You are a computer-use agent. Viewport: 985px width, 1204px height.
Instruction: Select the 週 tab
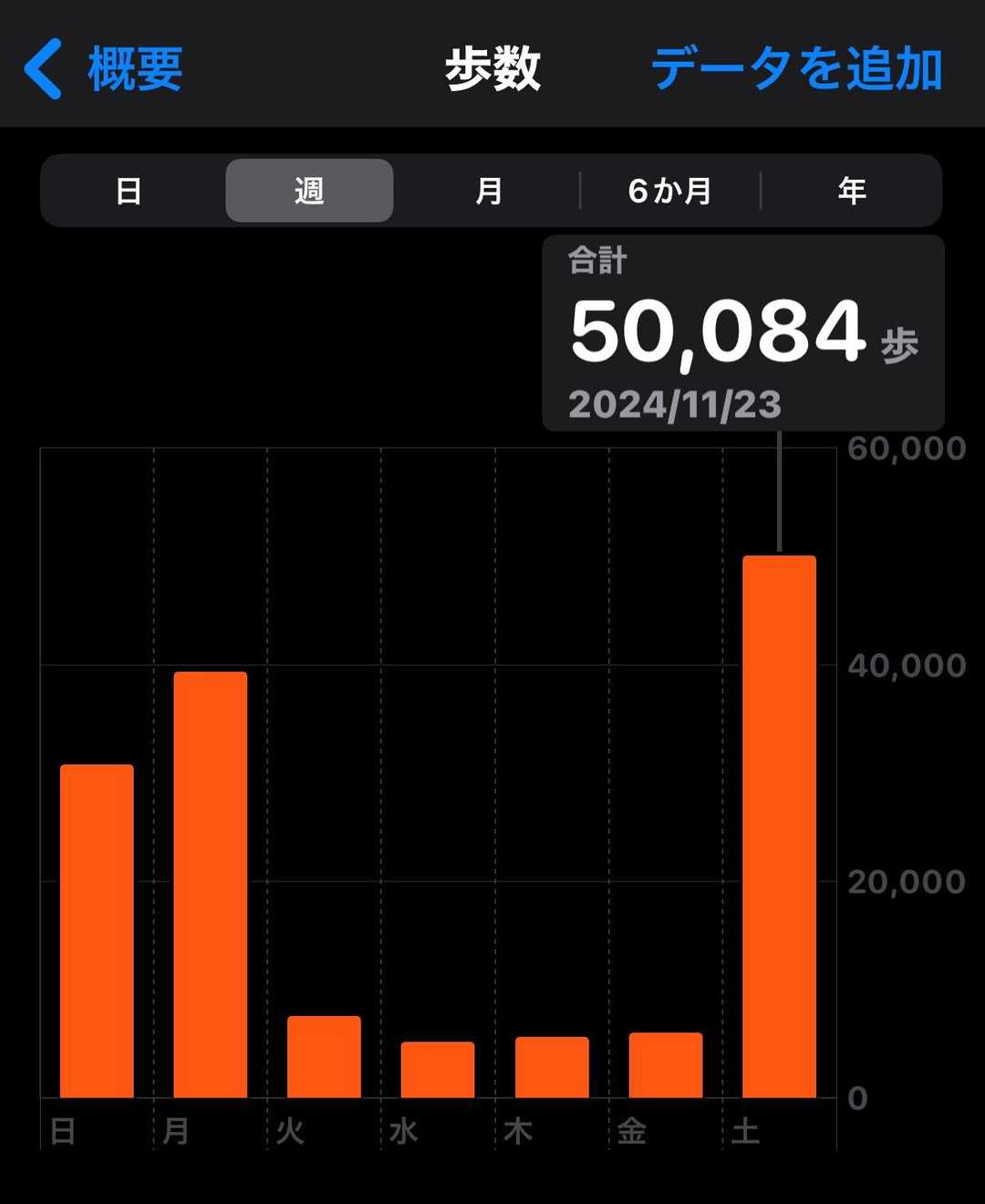pos(309,191)
